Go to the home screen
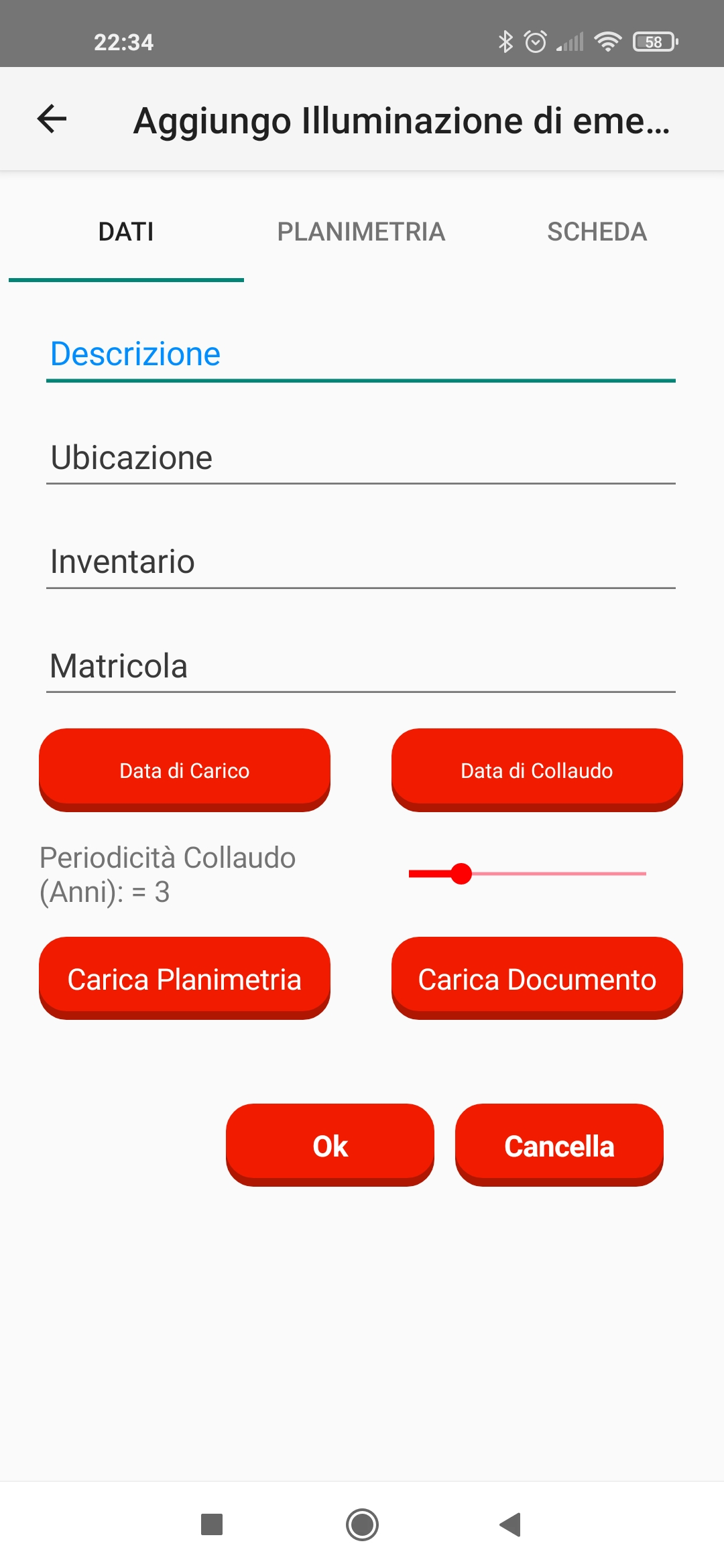724x1568 pixels. point(362,1524)
